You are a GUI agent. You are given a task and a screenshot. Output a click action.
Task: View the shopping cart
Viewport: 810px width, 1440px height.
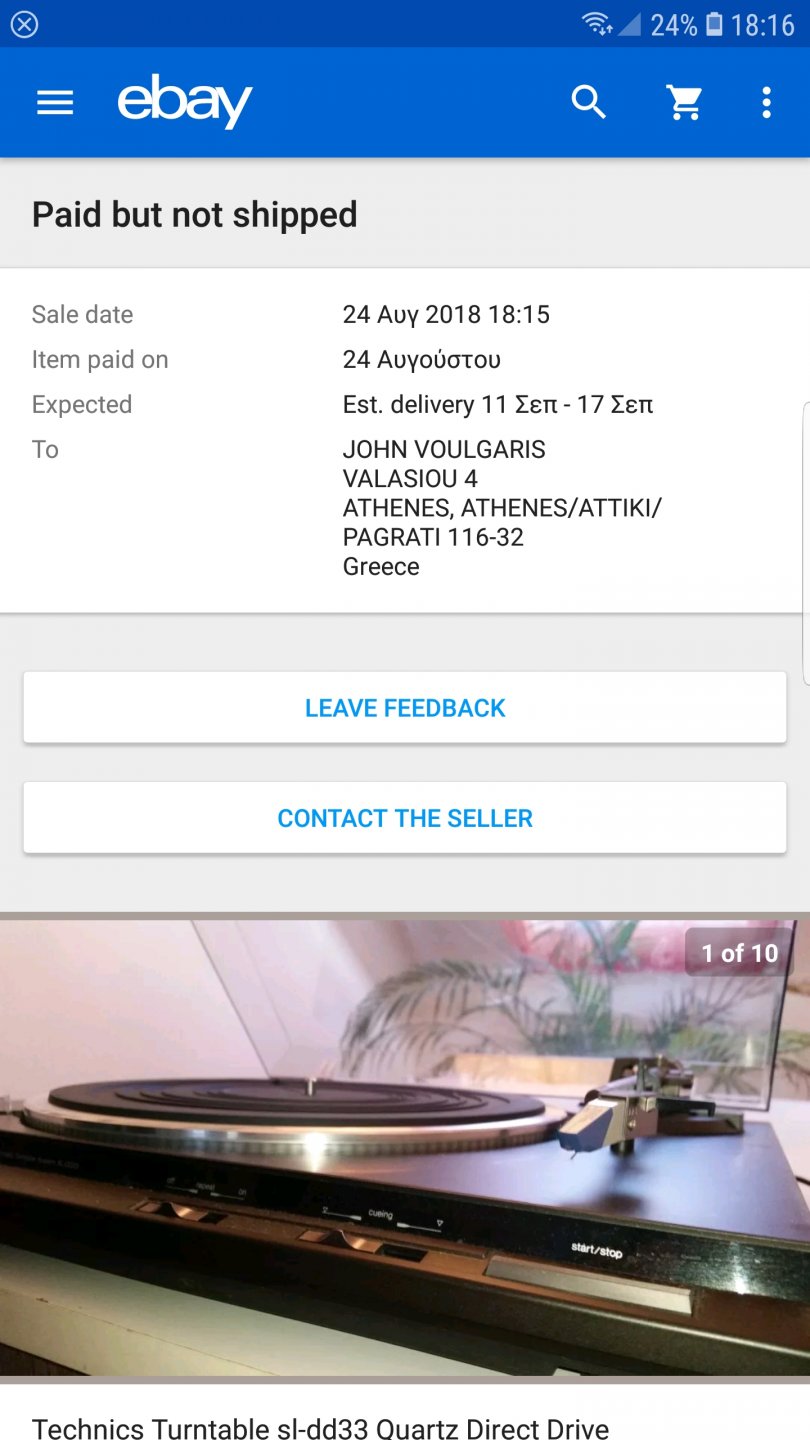click(685, 102)
